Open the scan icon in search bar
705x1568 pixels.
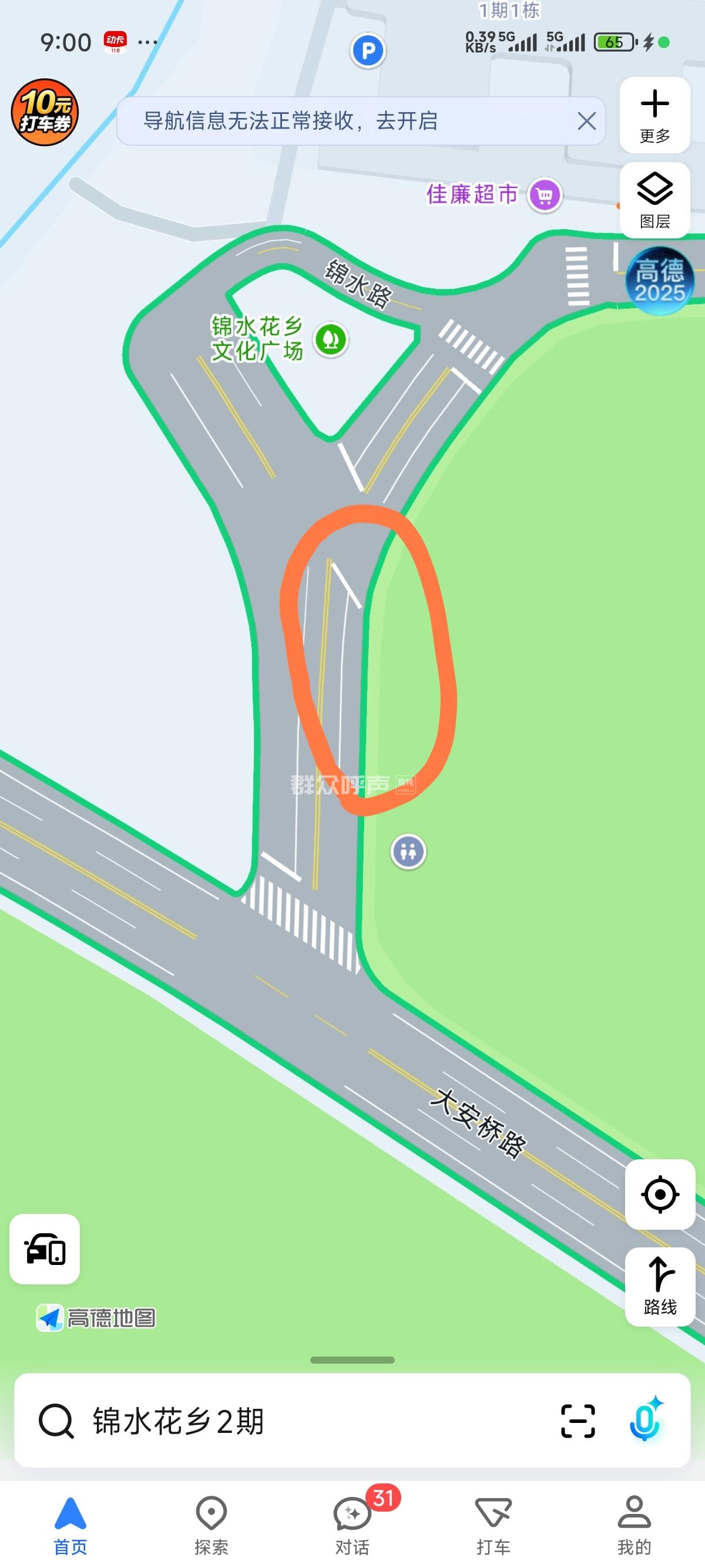tap(577, 1421)
